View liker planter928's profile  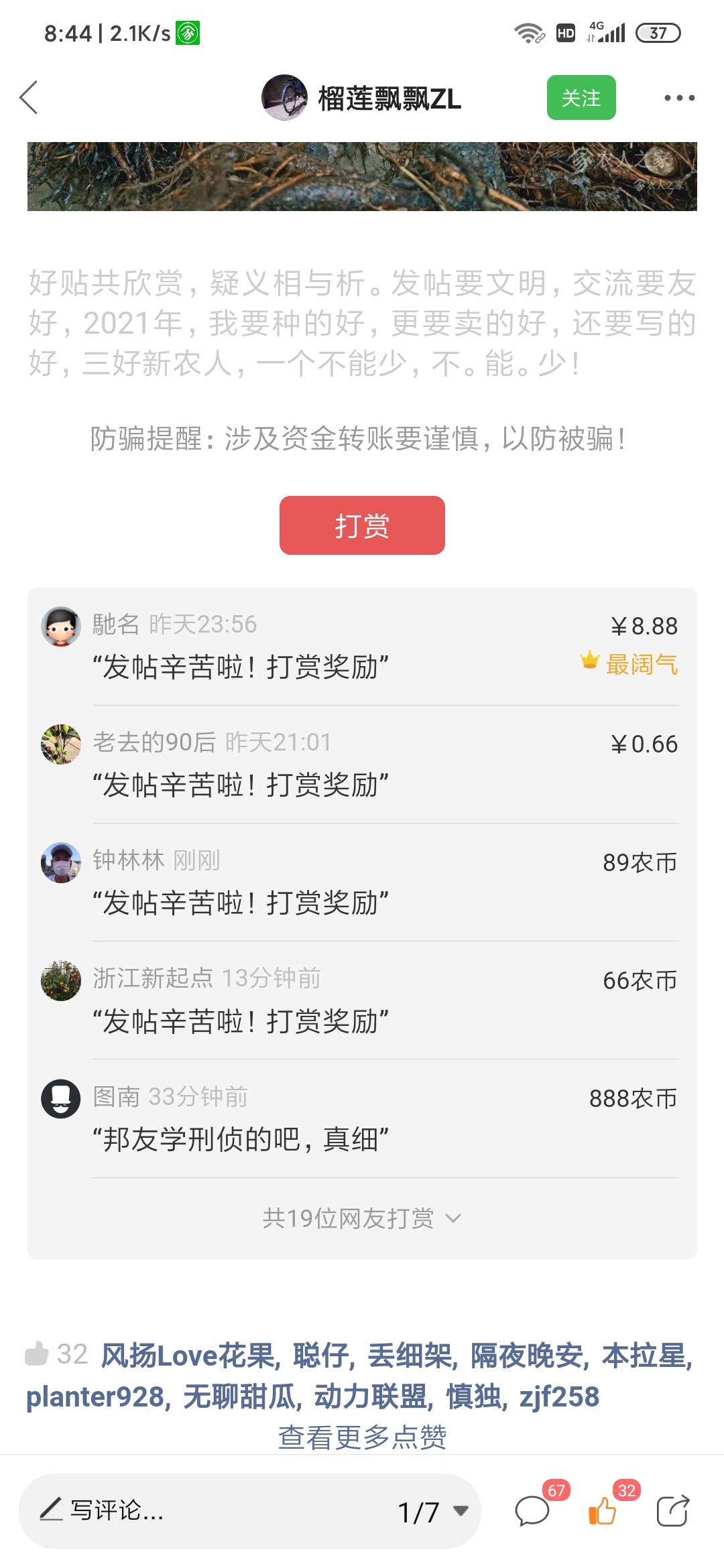coord(95,1397)
